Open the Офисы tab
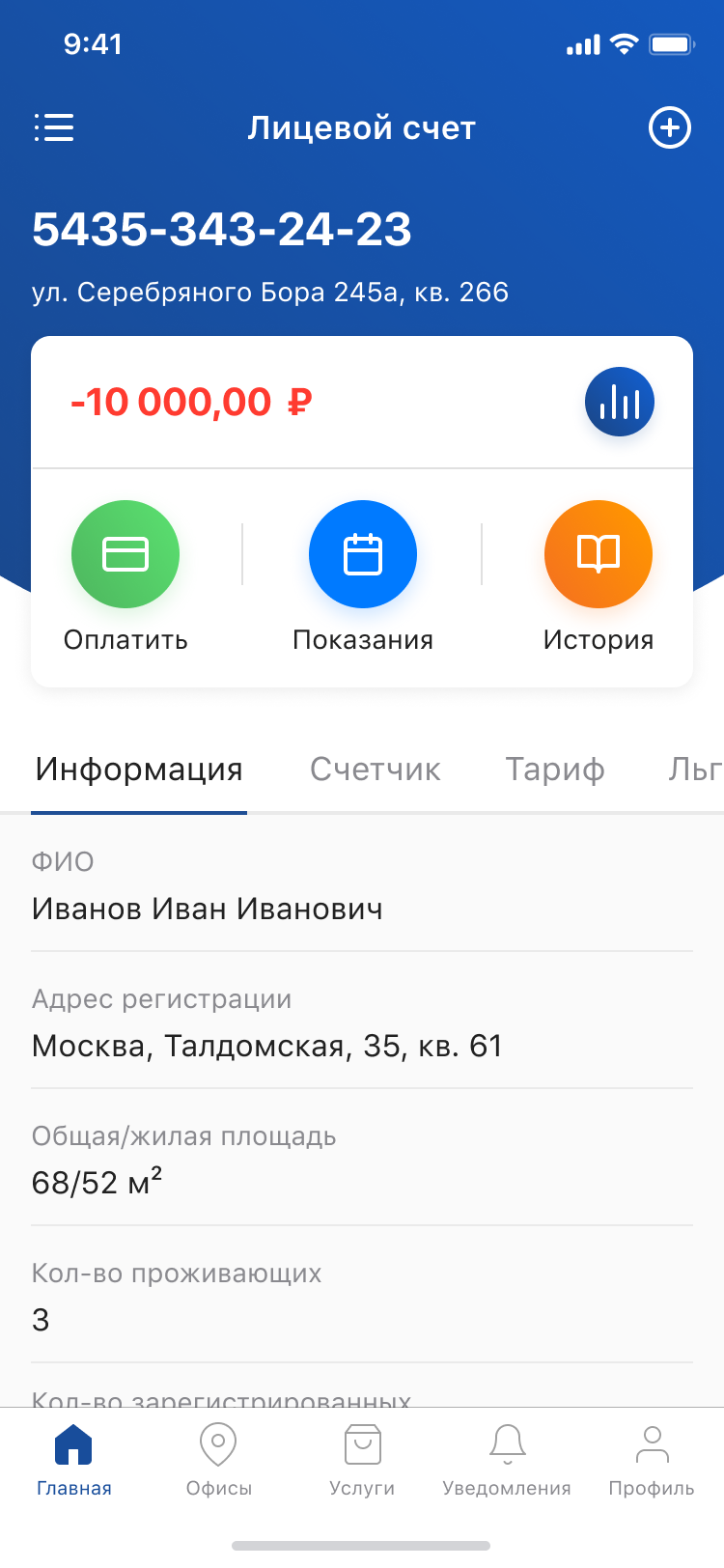Viewport: 724px width, 1568px height. 219,1460
